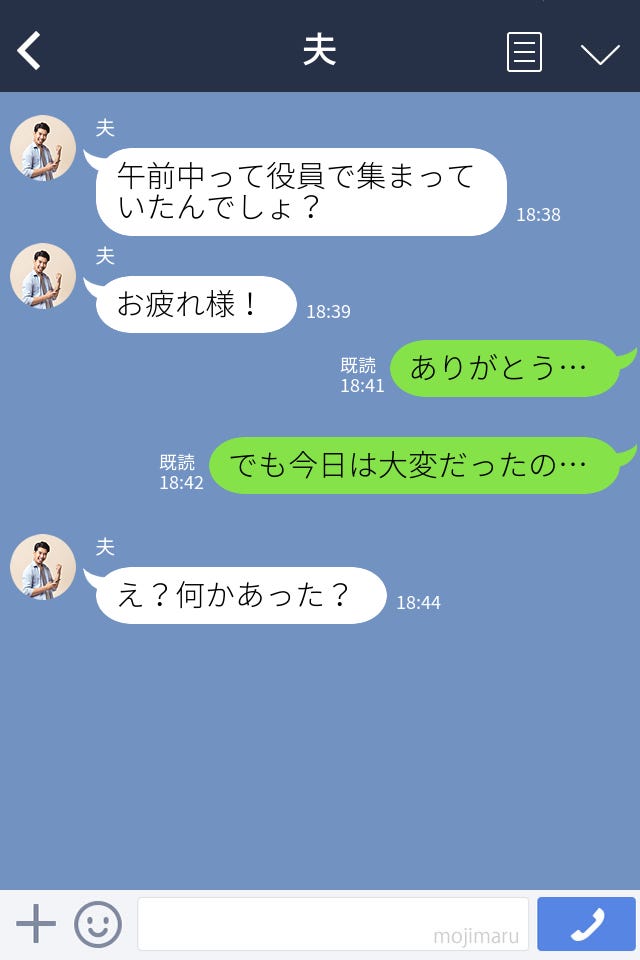
Task: Go back from the 夫 chat
Action: coord(30,51)
